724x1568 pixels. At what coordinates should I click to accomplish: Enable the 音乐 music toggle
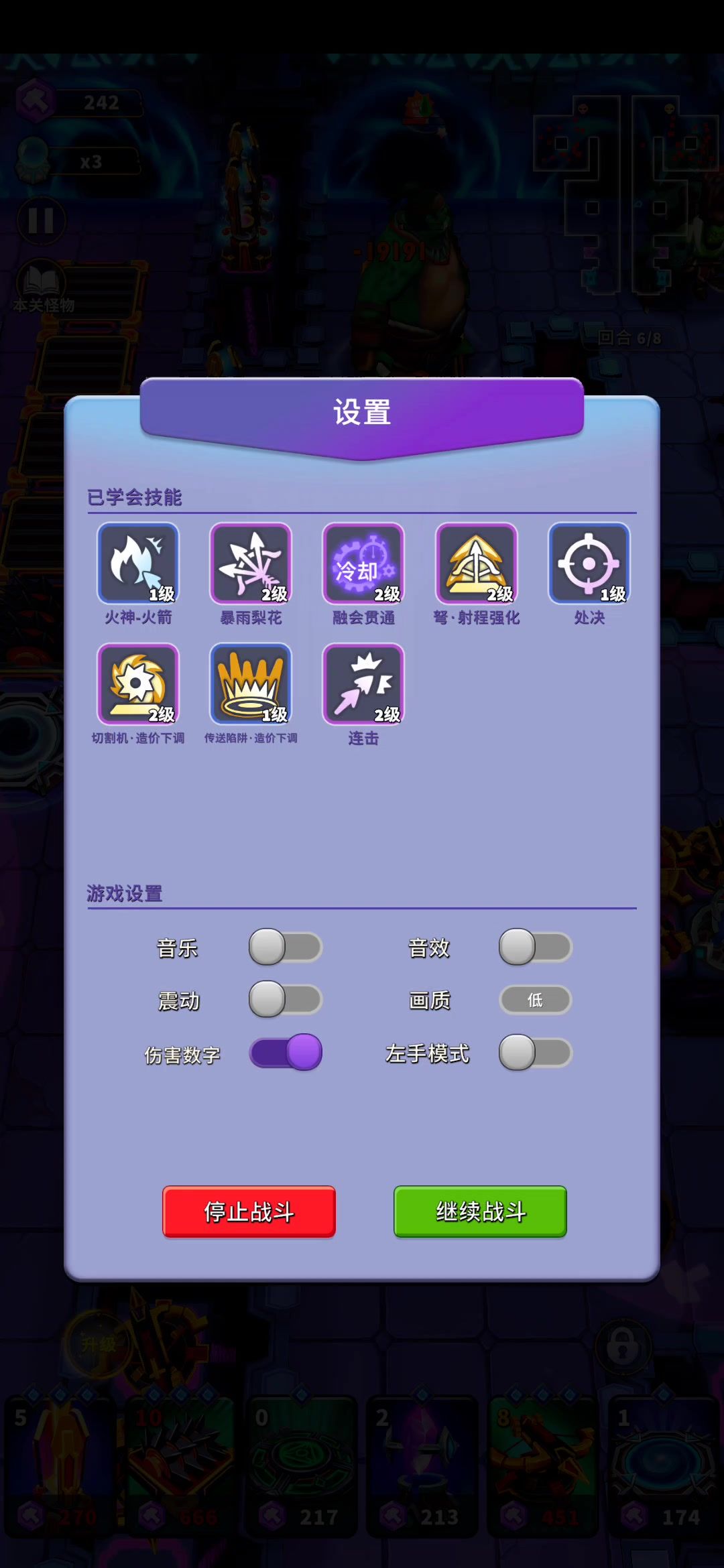[x=286, y=948]
